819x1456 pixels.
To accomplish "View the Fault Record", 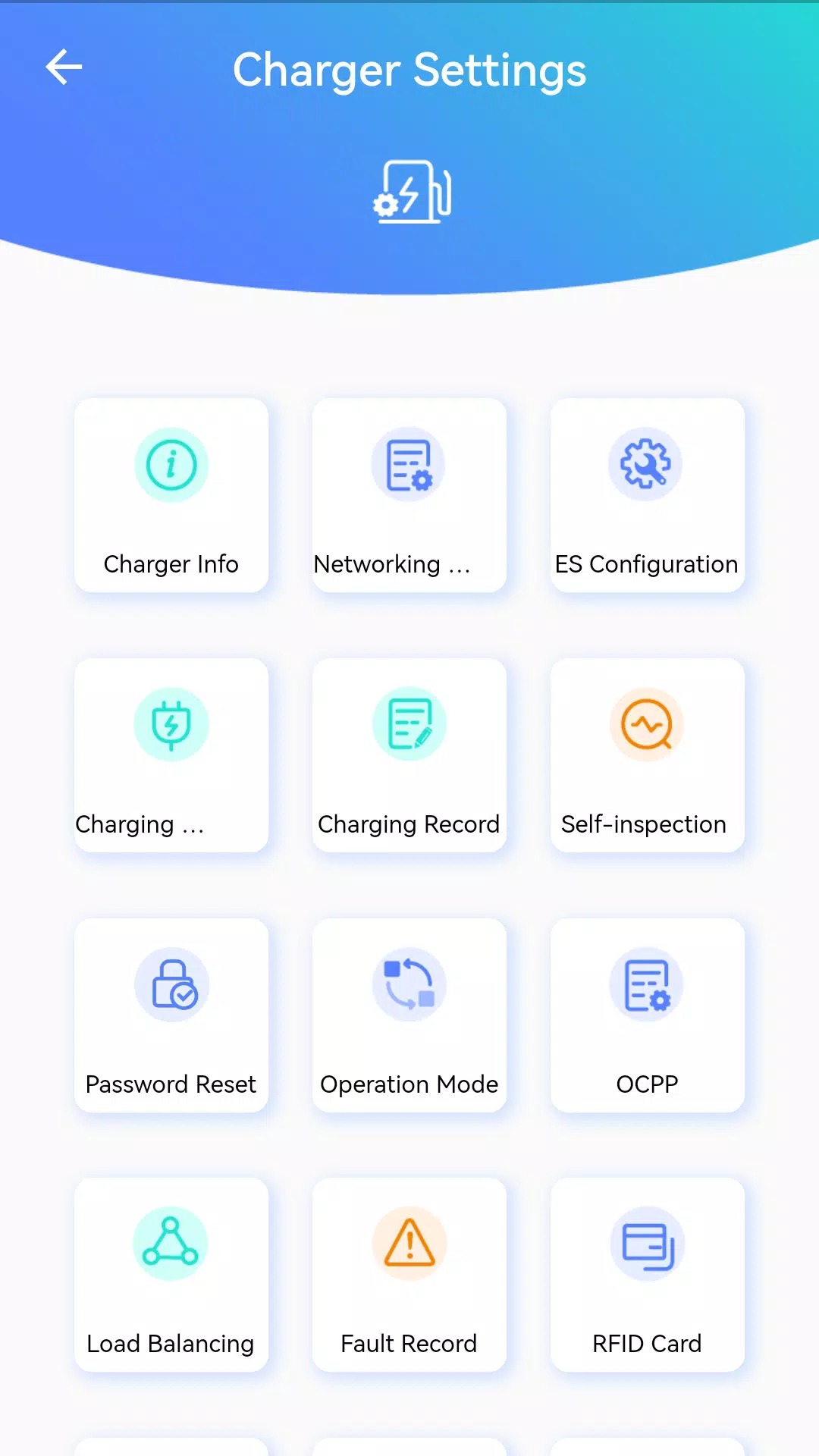I will [409, 1275].
